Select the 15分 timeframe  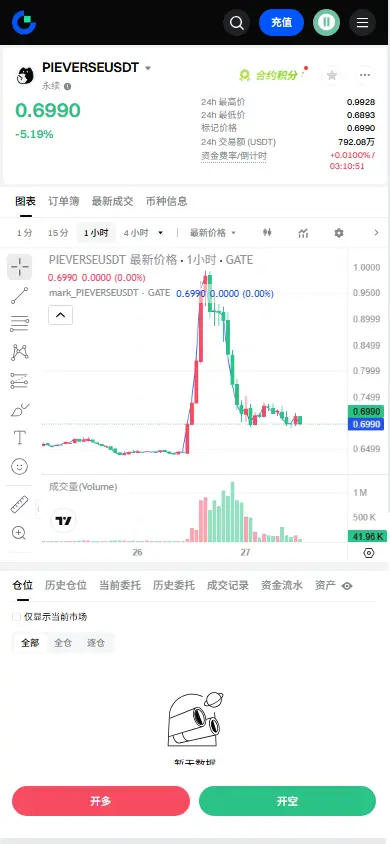(58, 233)
